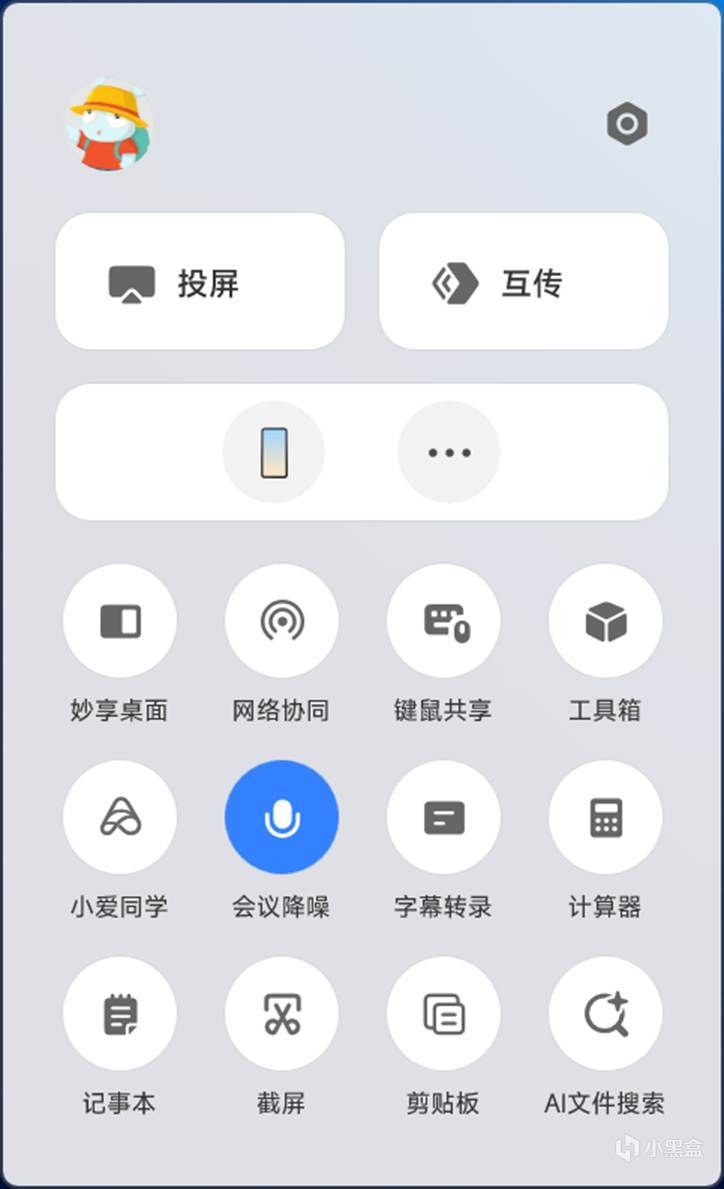Open the 计算器 calculator
Viewport: 724px width, 1189px height.
click(605, 817)
